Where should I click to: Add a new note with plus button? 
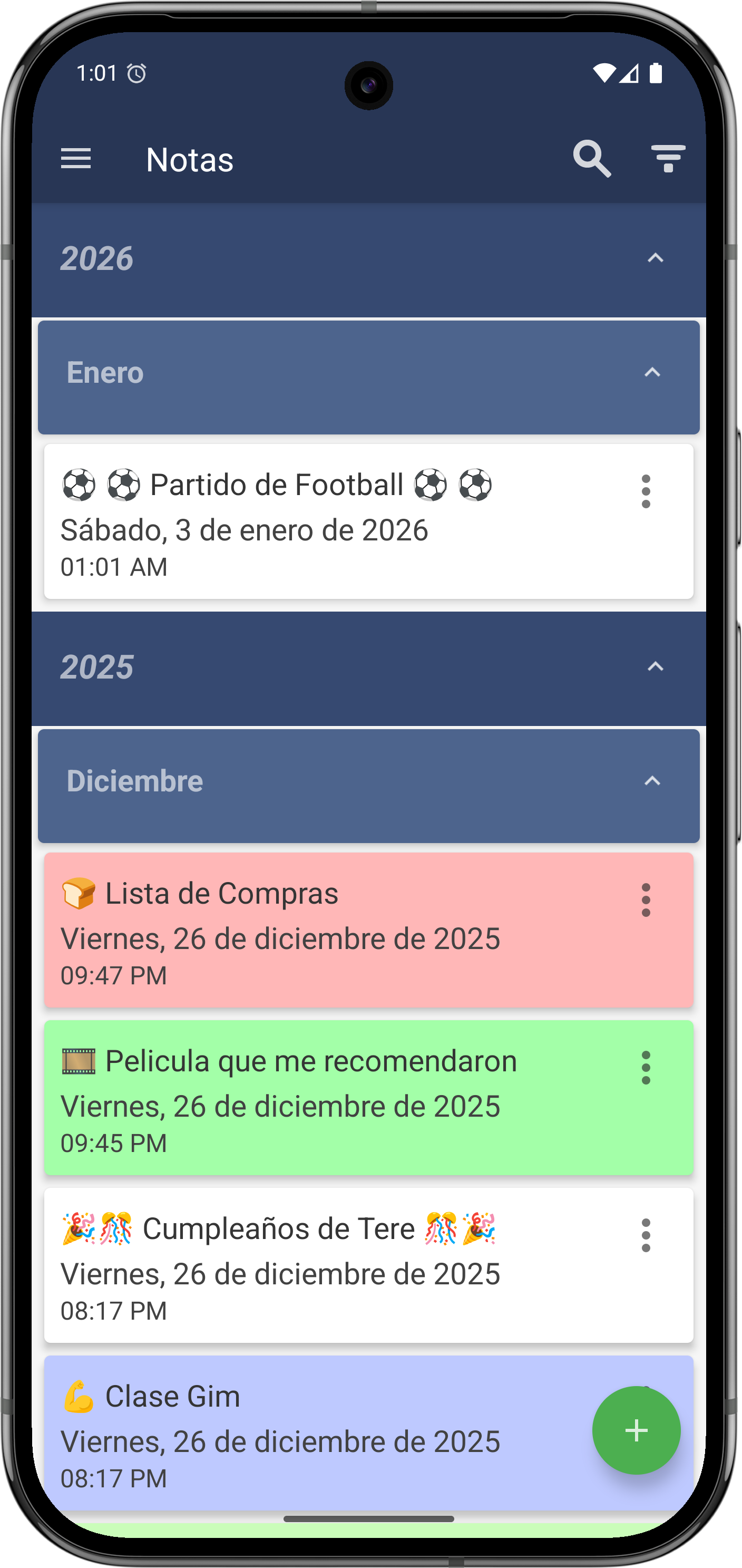[x=636, y=1431]
